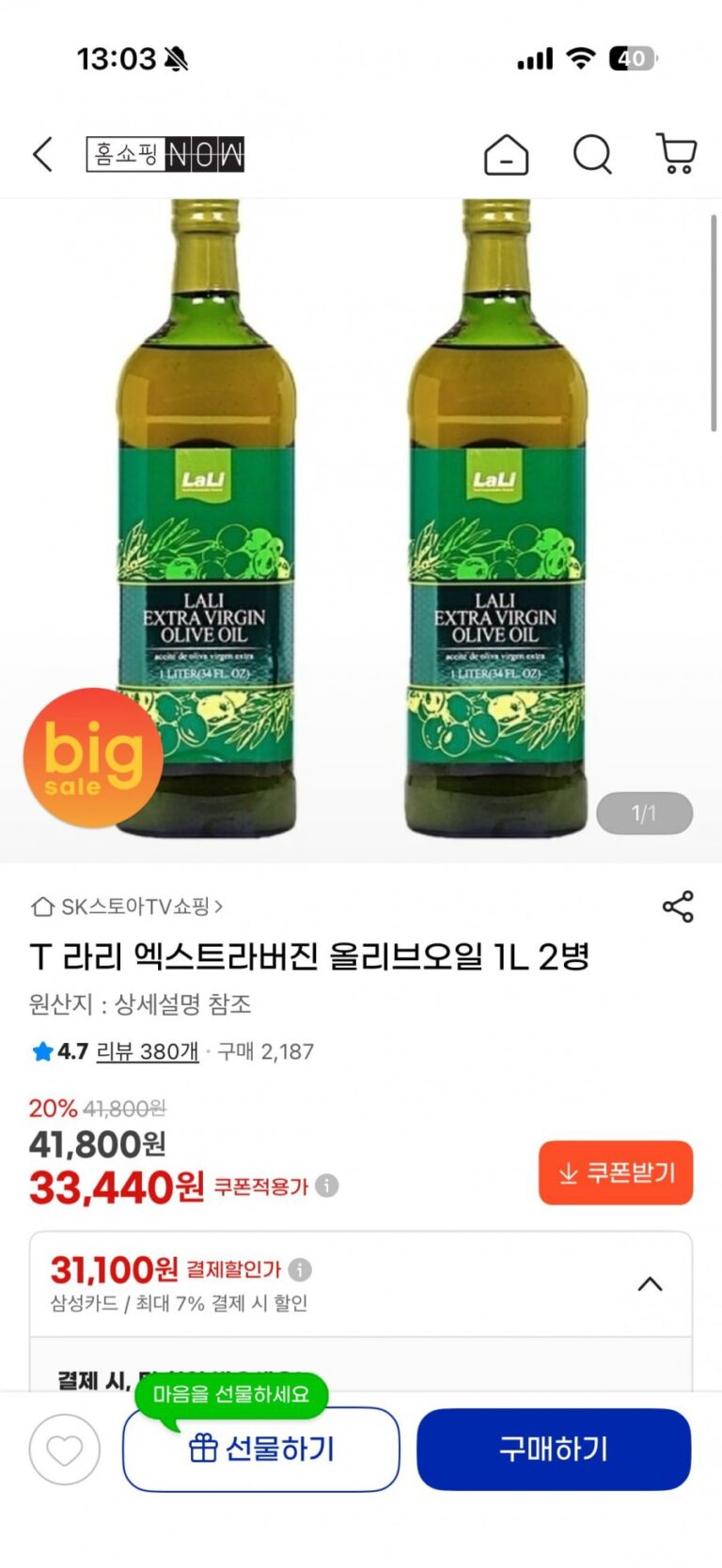This screenshot has height=1568, width=722.
Task: Download the coupon with 쿠폰받기
Action: point(616,1172)
